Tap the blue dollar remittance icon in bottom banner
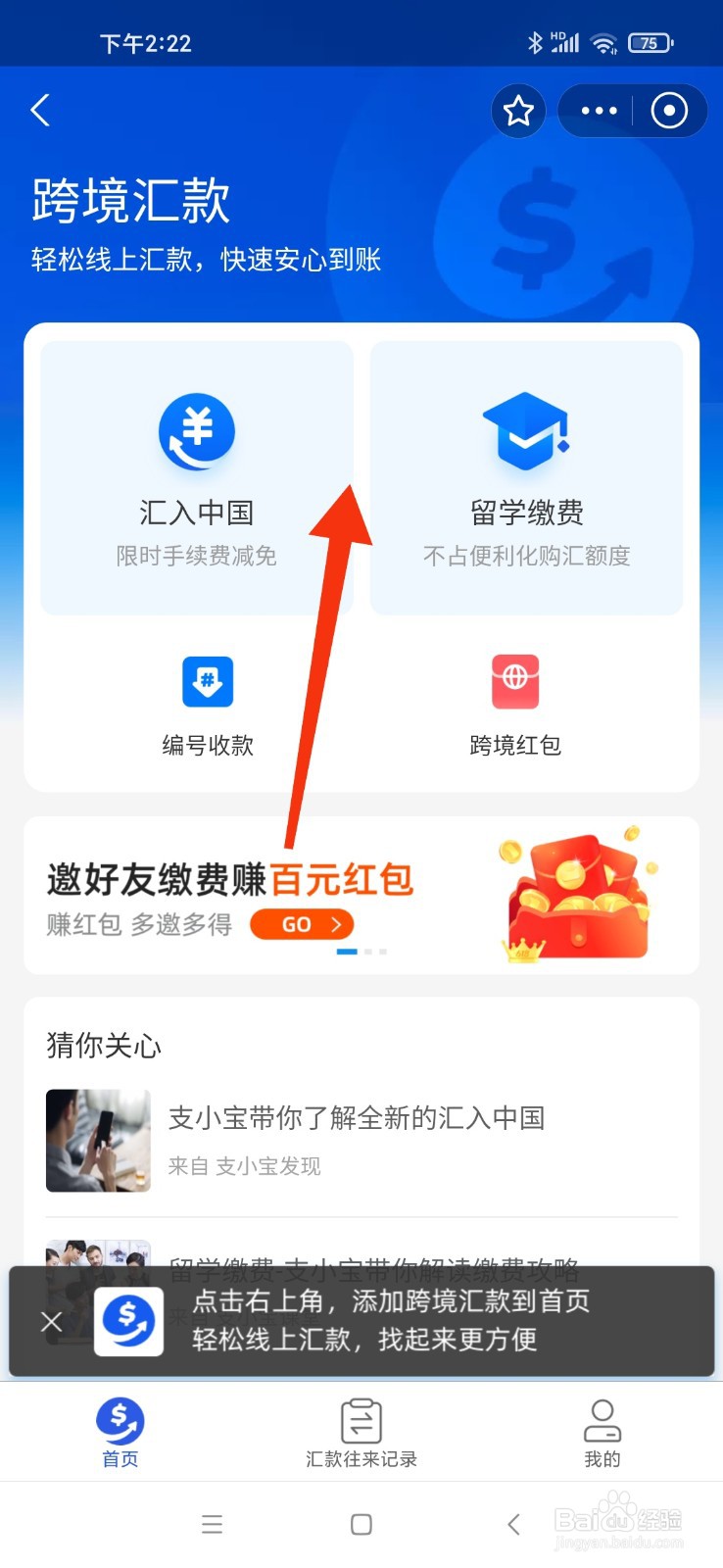The height and width of the screenshot is (1568, 723). [x=127, y=1321]
